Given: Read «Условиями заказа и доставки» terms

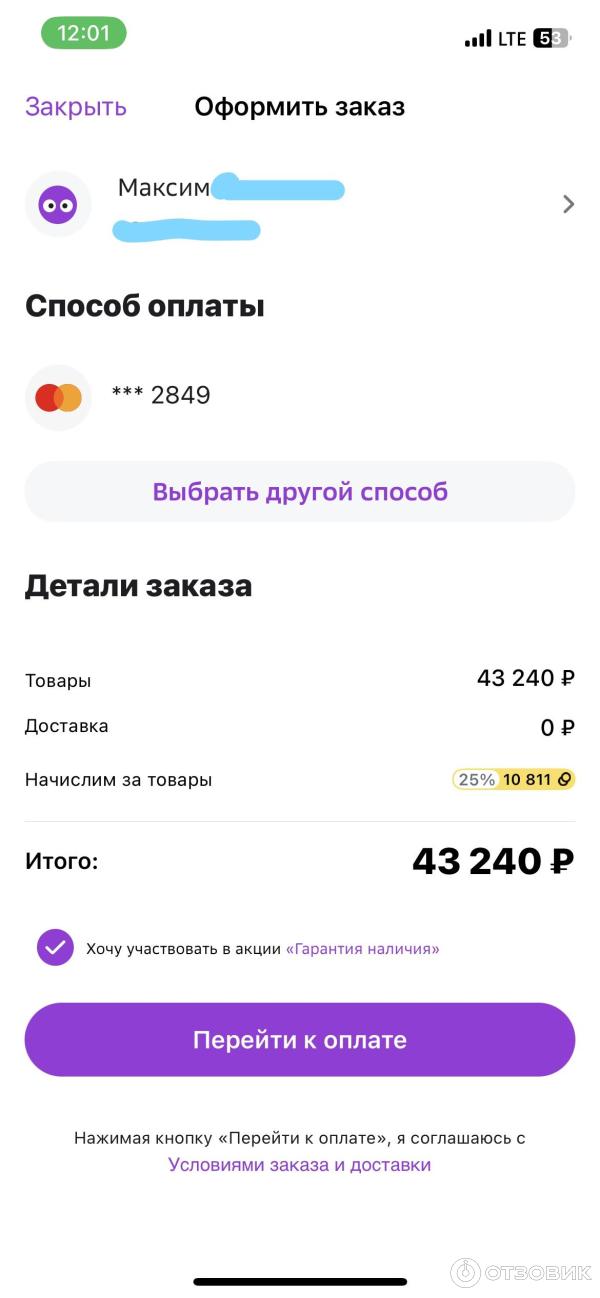Looking at the screenshot, I should pos(300,1165).
